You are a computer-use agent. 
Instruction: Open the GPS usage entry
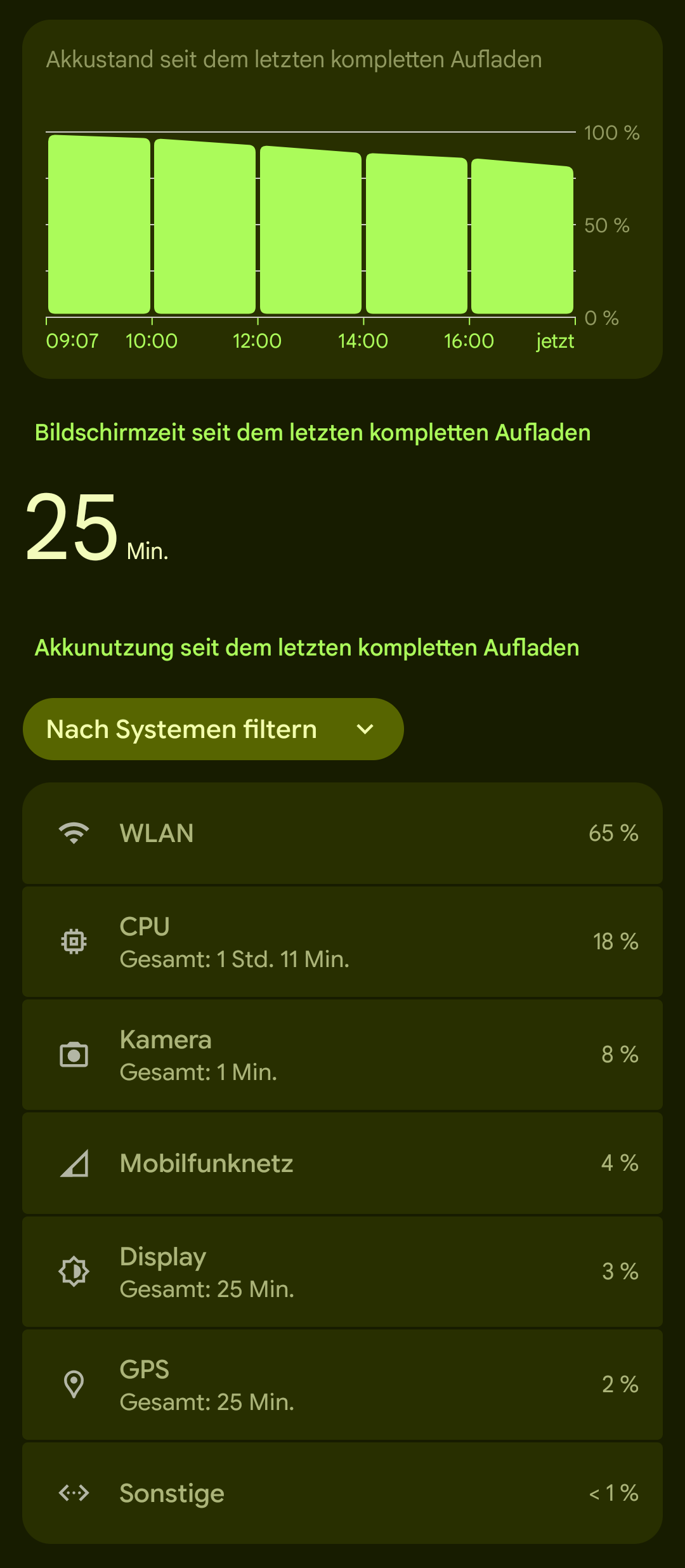342,1385
